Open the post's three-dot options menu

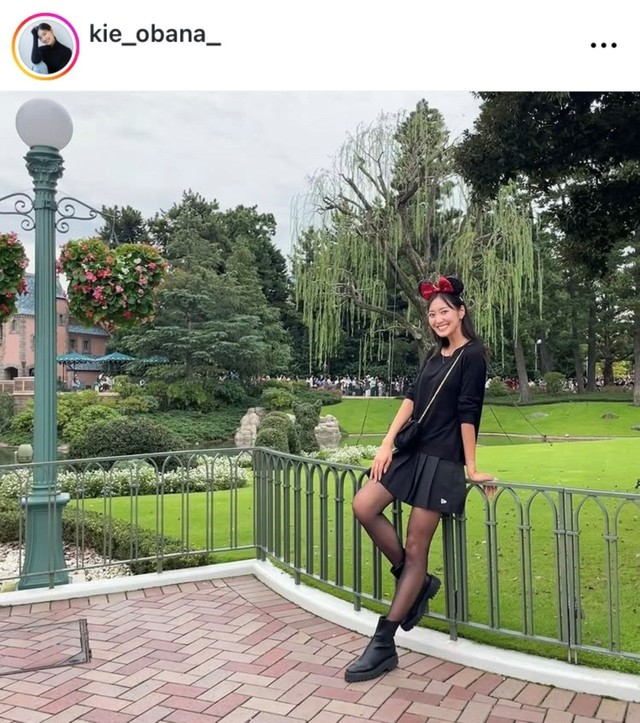pos(603,45)
